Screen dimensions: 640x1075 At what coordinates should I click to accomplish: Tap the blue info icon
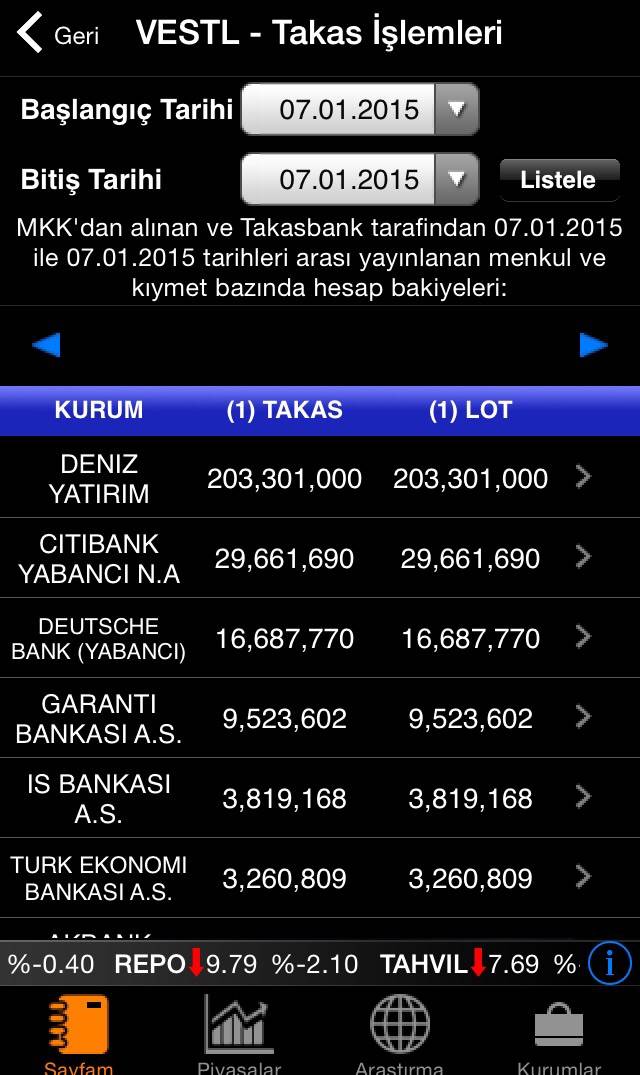pyautogui.click(x=610, y=964)
